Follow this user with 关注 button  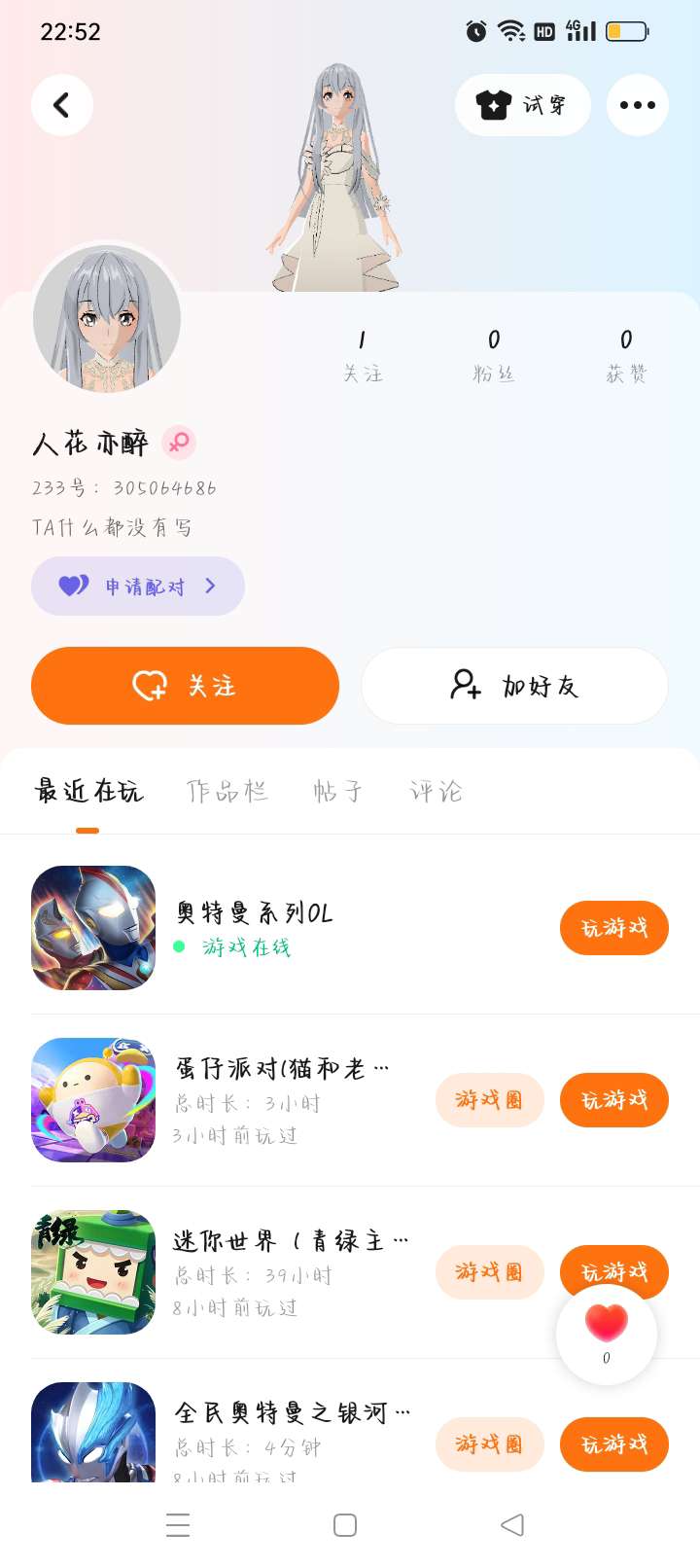(x=185, y=686)
